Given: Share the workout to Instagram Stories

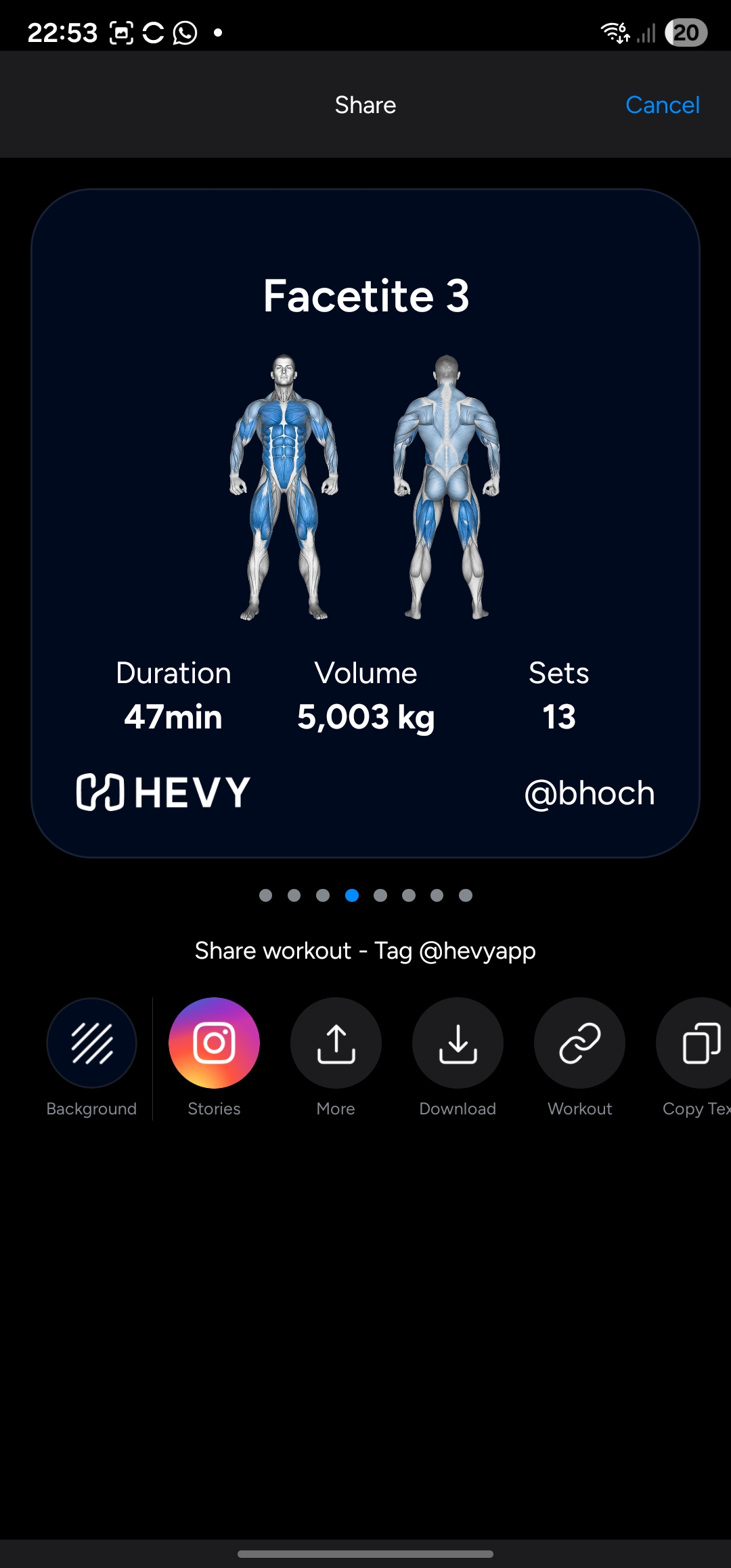Looking at the screenshot, I should click(214, 1043).
